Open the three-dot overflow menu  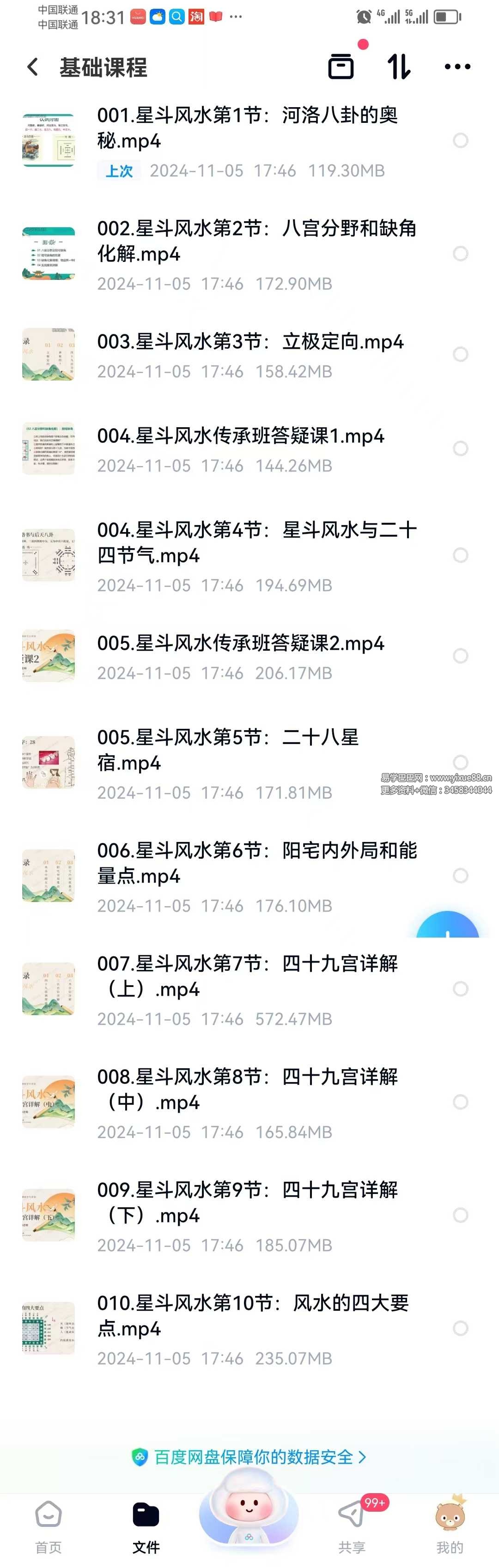[457, 67]
